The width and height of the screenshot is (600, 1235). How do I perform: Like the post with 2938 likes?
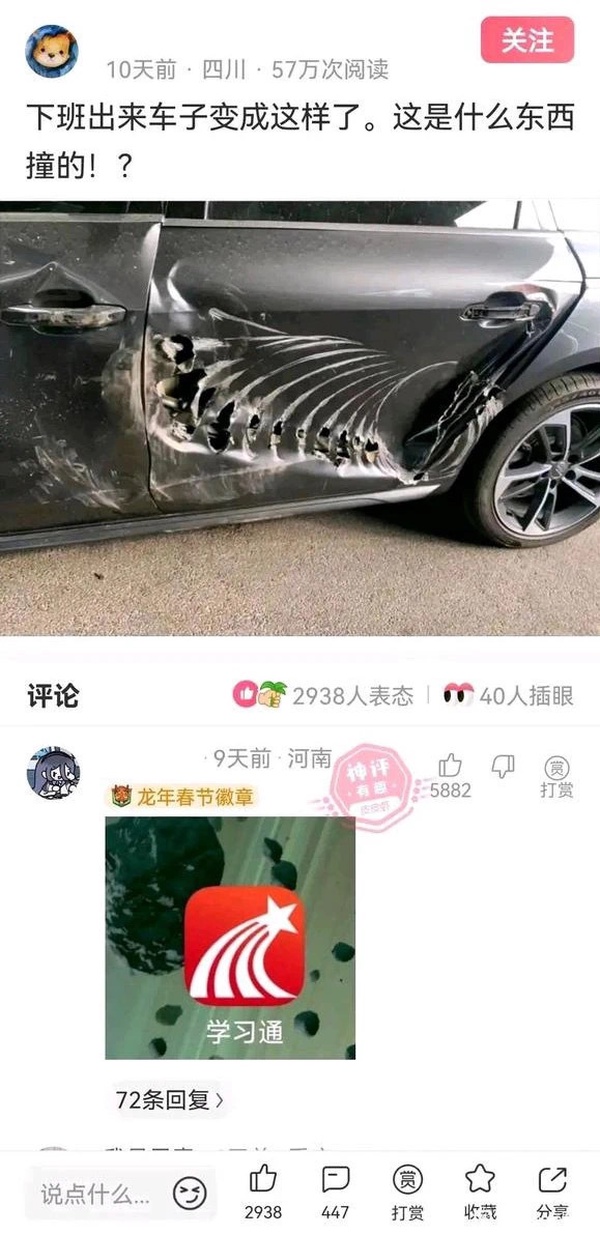click(x=263, y=1190)
